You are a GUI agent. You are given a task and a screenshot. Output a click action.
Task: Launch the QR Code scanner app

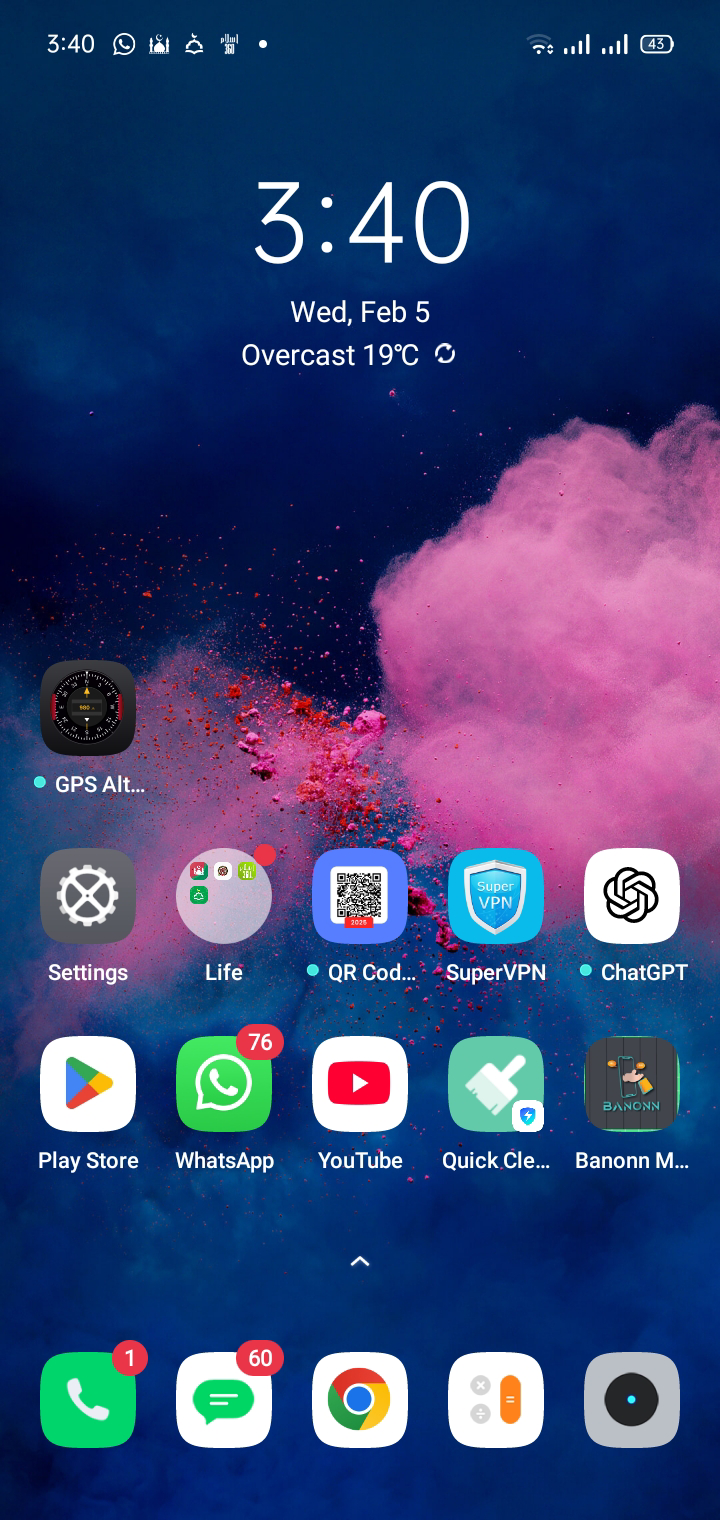tap(360, 896)
